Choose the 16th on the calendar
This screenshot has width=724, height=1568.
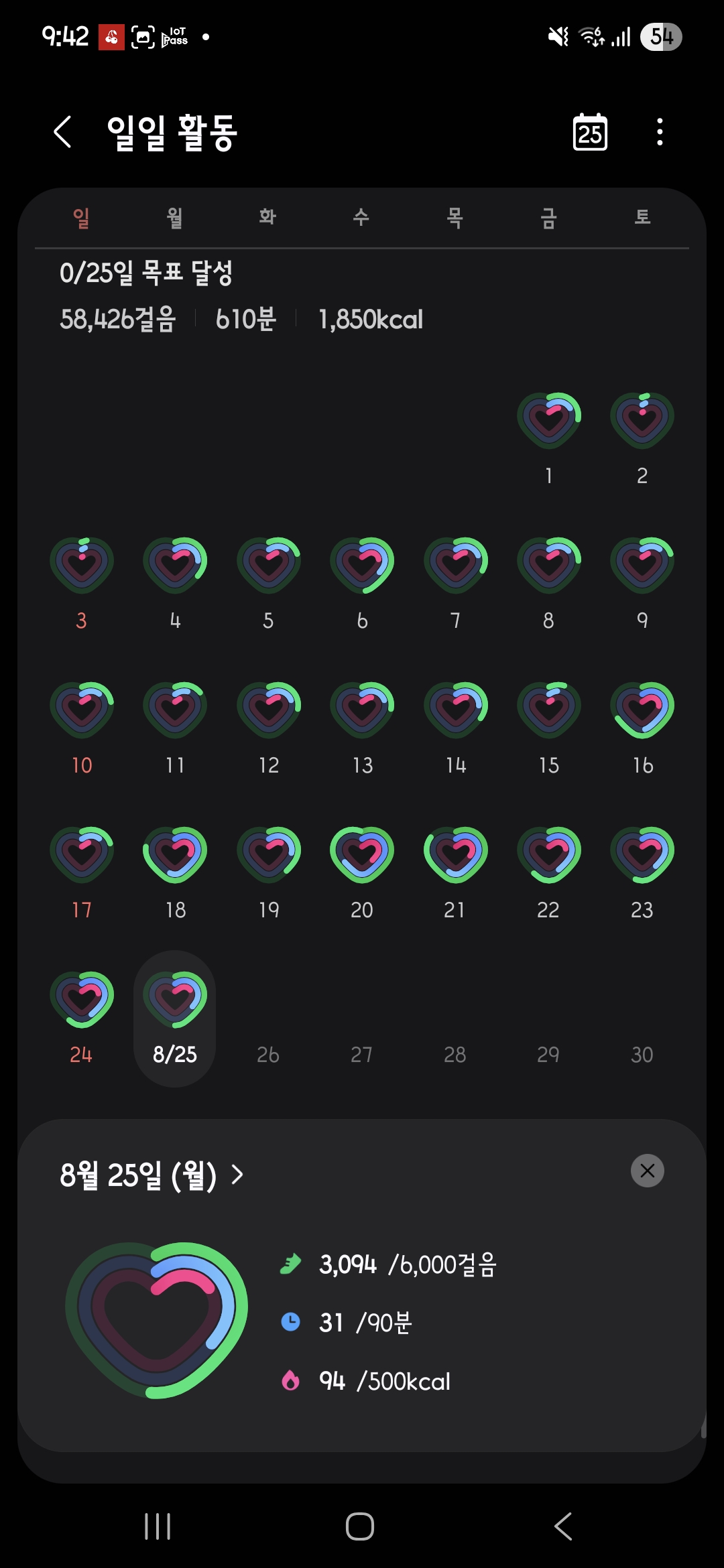tap(642, 710)
